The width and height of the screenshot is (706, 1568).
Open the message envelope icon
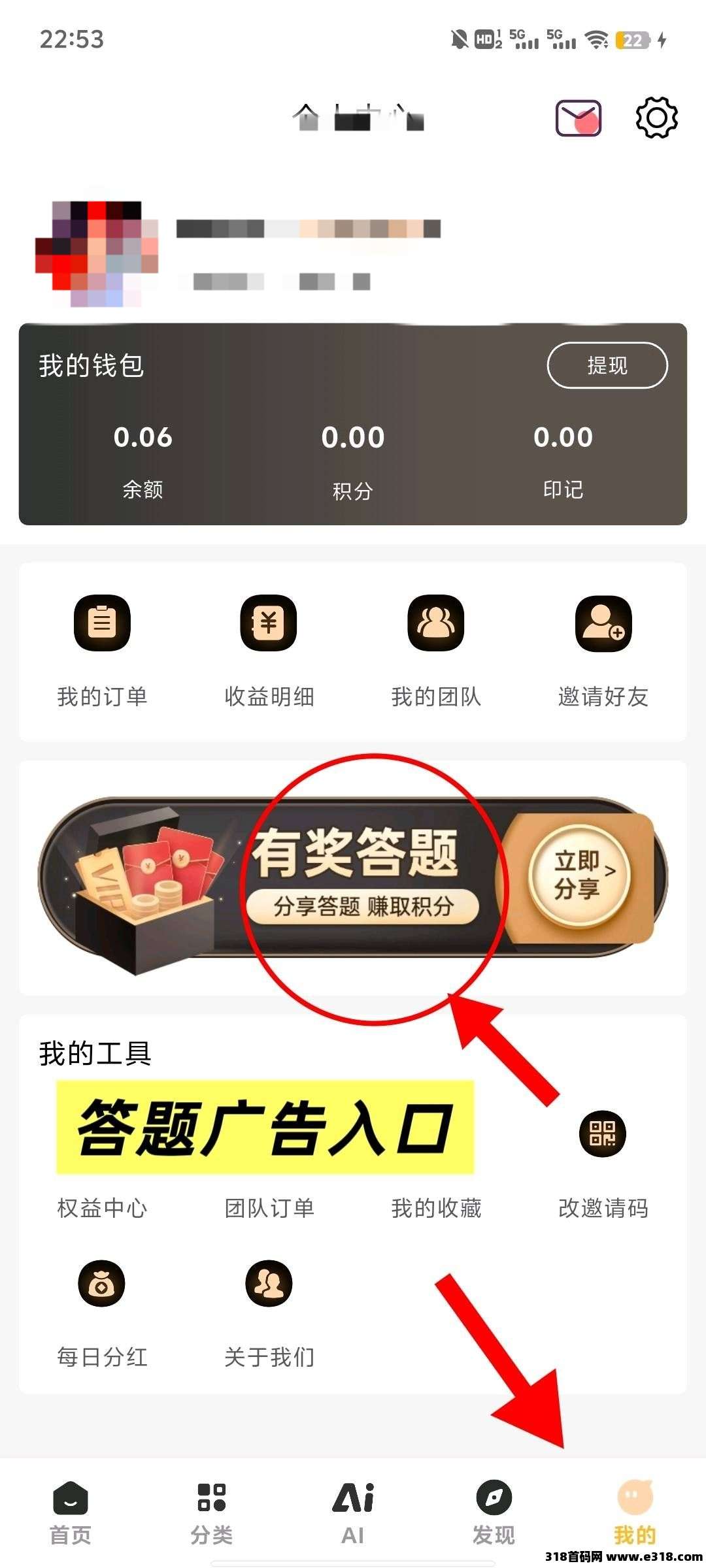[x=578, y=118]
